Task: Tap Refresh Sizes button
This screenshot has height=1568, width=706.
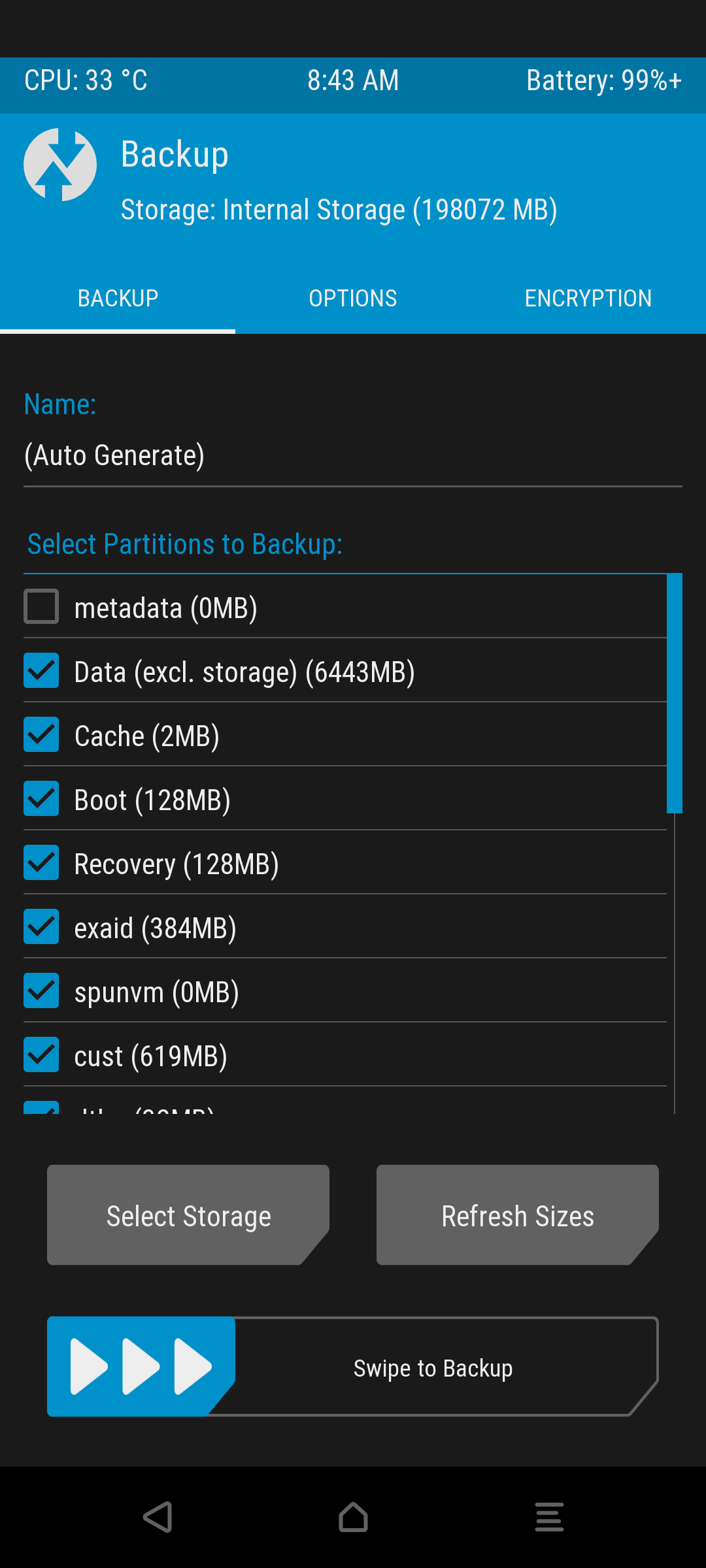Action: (518, 1215)
